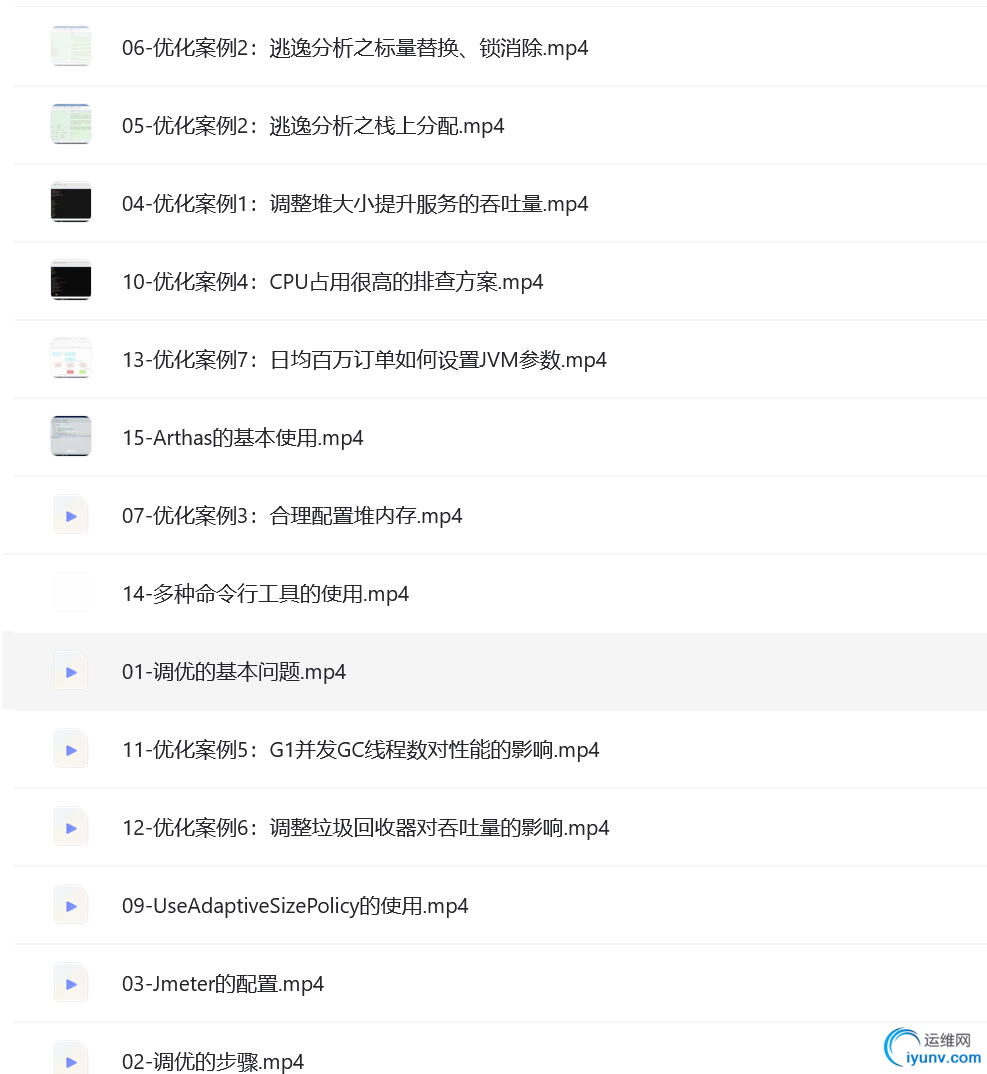Click the iyunv.com logo at bottom right
This screenshot has width=987, height=1074.
pyautogui.click(x=933, y=1046)
